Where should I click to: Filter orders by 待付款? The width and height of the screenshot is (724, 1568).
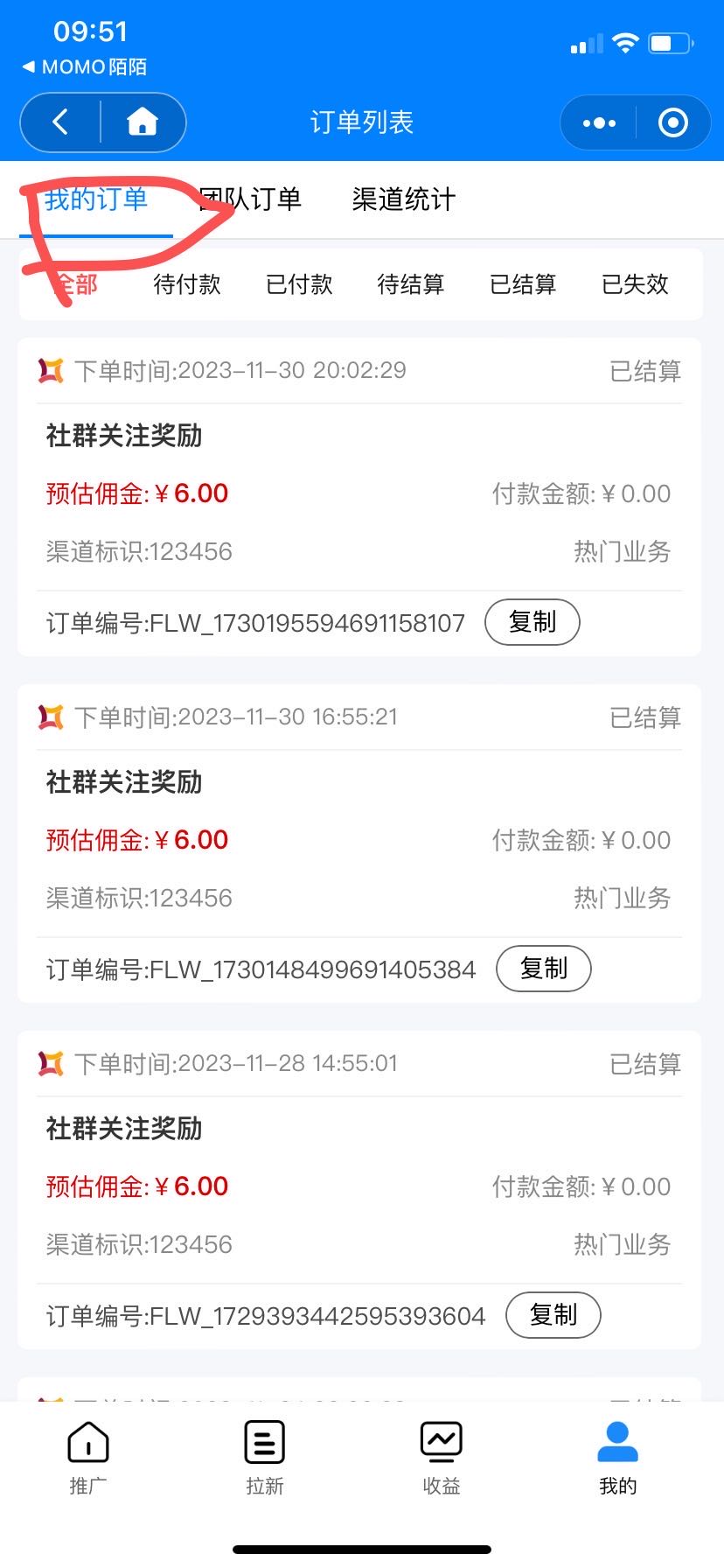click(187, 284)
